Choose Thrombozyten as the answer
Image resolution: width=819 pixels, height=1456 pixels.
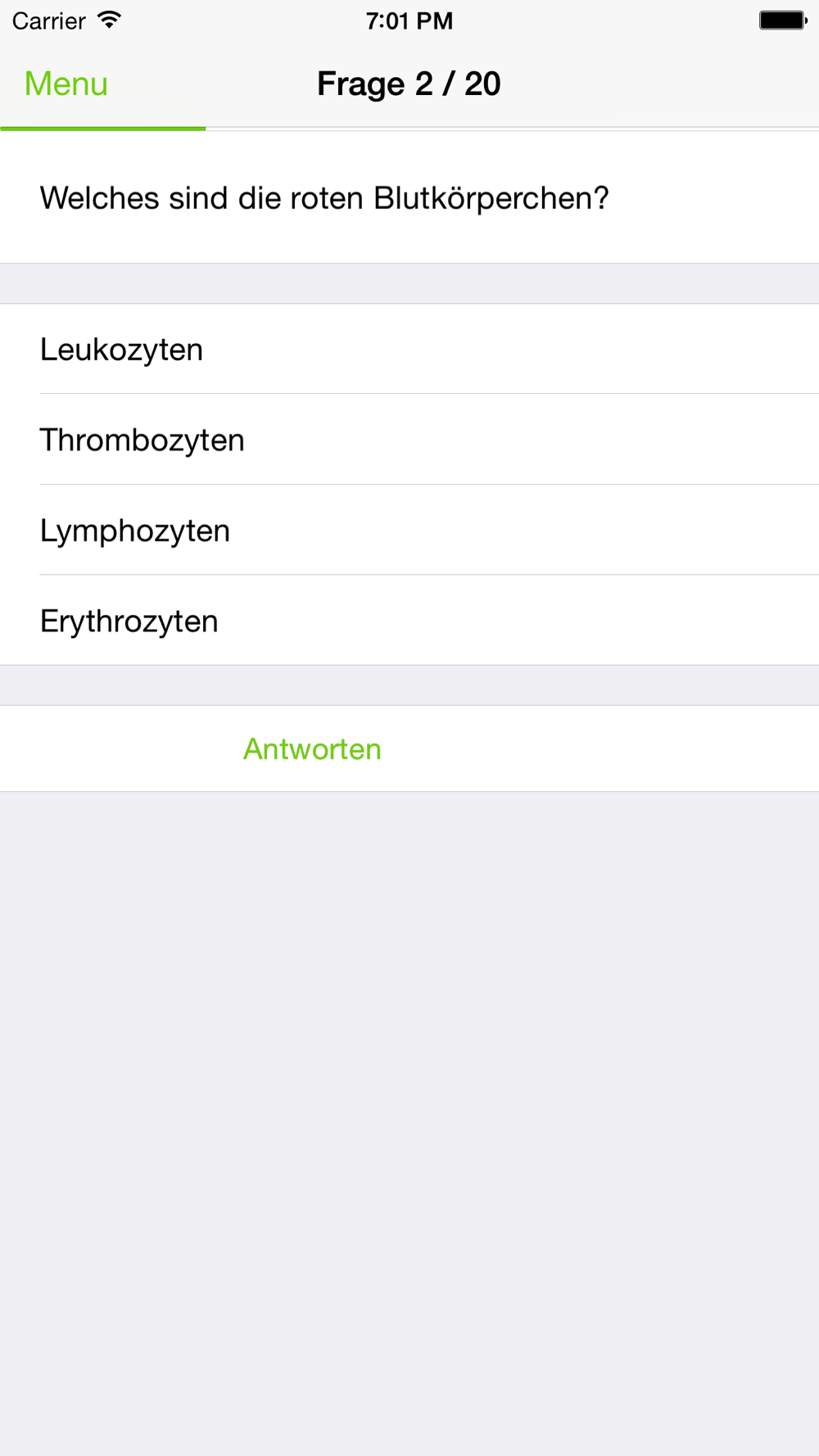point(409,440)
